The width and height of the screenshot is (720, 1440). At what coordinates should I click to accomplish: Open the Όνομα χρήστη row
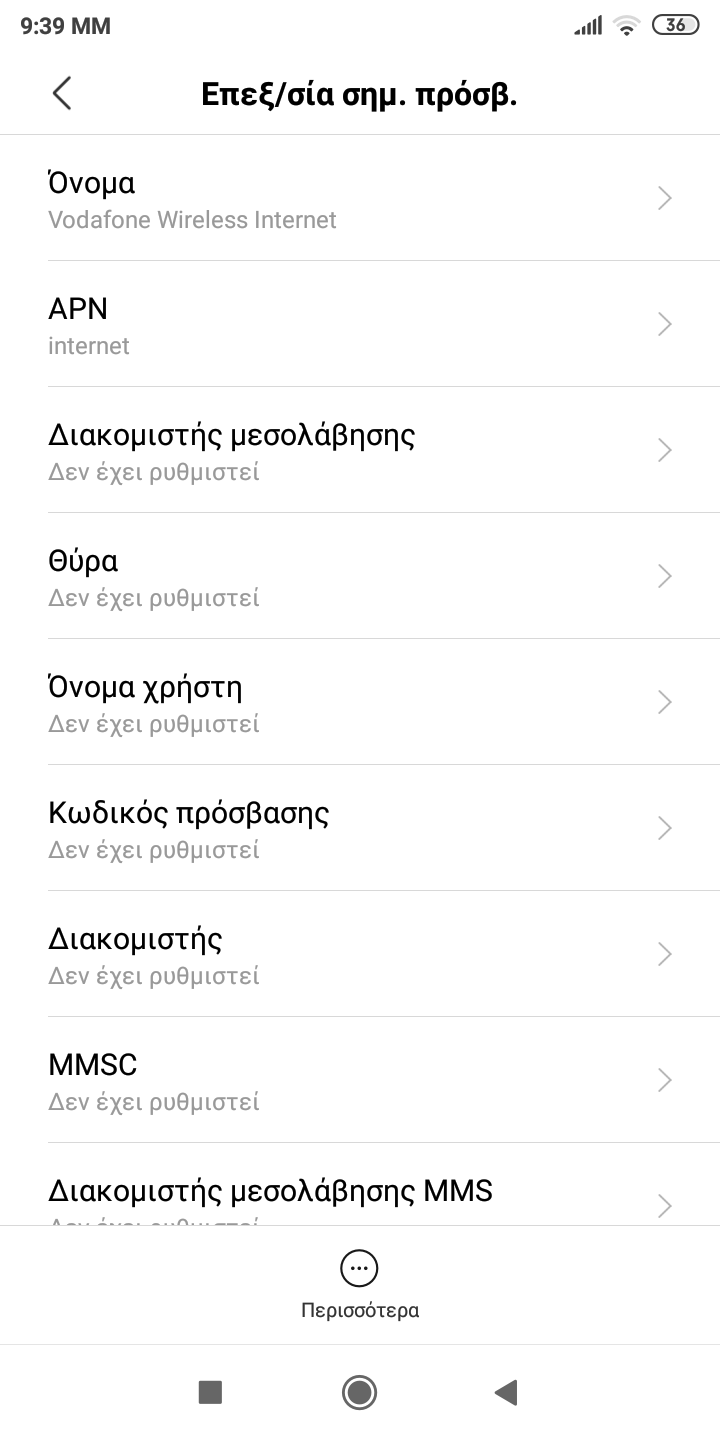pyautogui.click(x=360, y=703)
